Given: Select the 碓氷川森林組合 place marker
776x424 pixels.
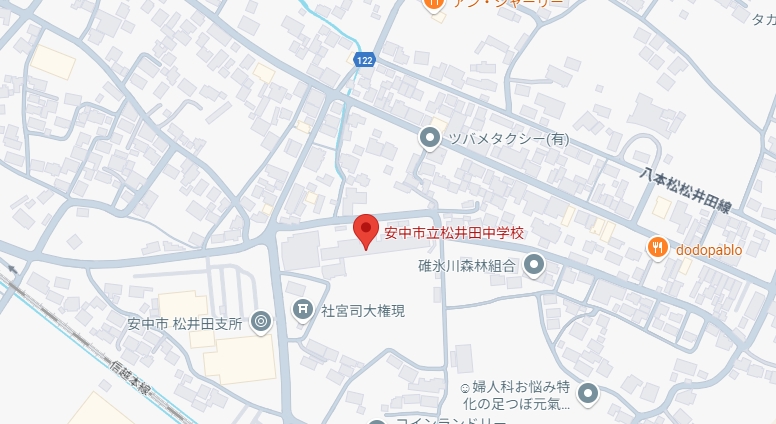Looking at the screenshot, I should [534, 266].
